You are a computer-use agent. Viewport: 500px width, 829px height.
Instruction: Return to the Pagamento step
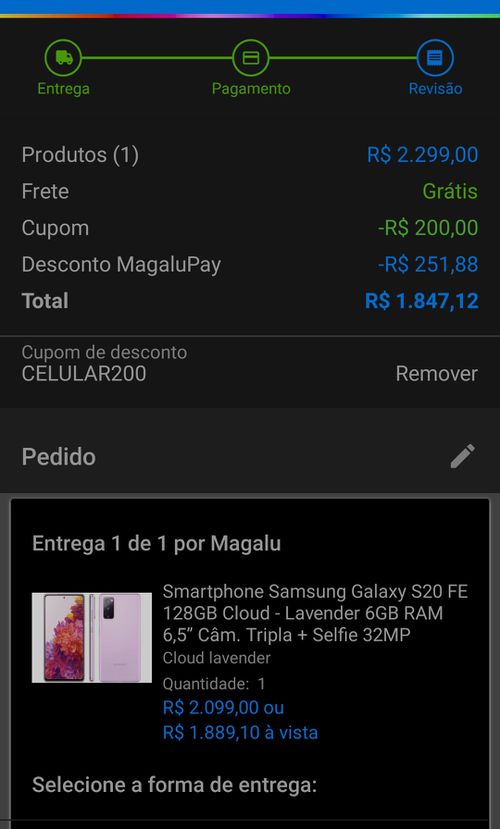click(x=251, y=58)
